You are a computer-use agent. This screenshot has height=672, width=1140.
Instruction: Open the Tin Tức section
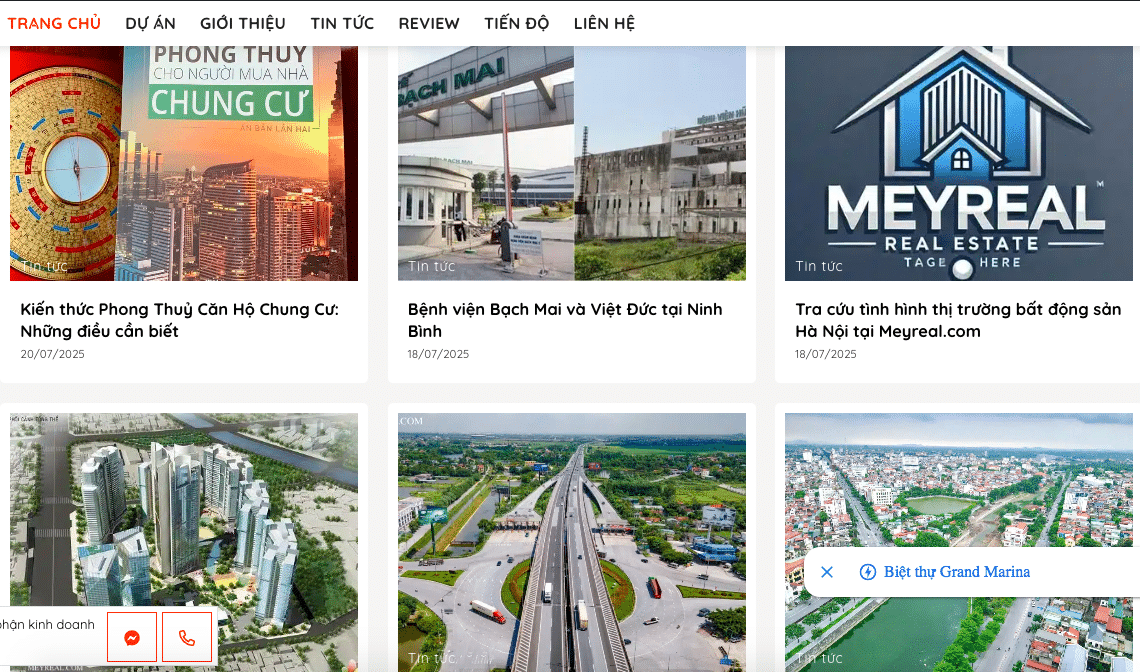click(x=342, y=23)
